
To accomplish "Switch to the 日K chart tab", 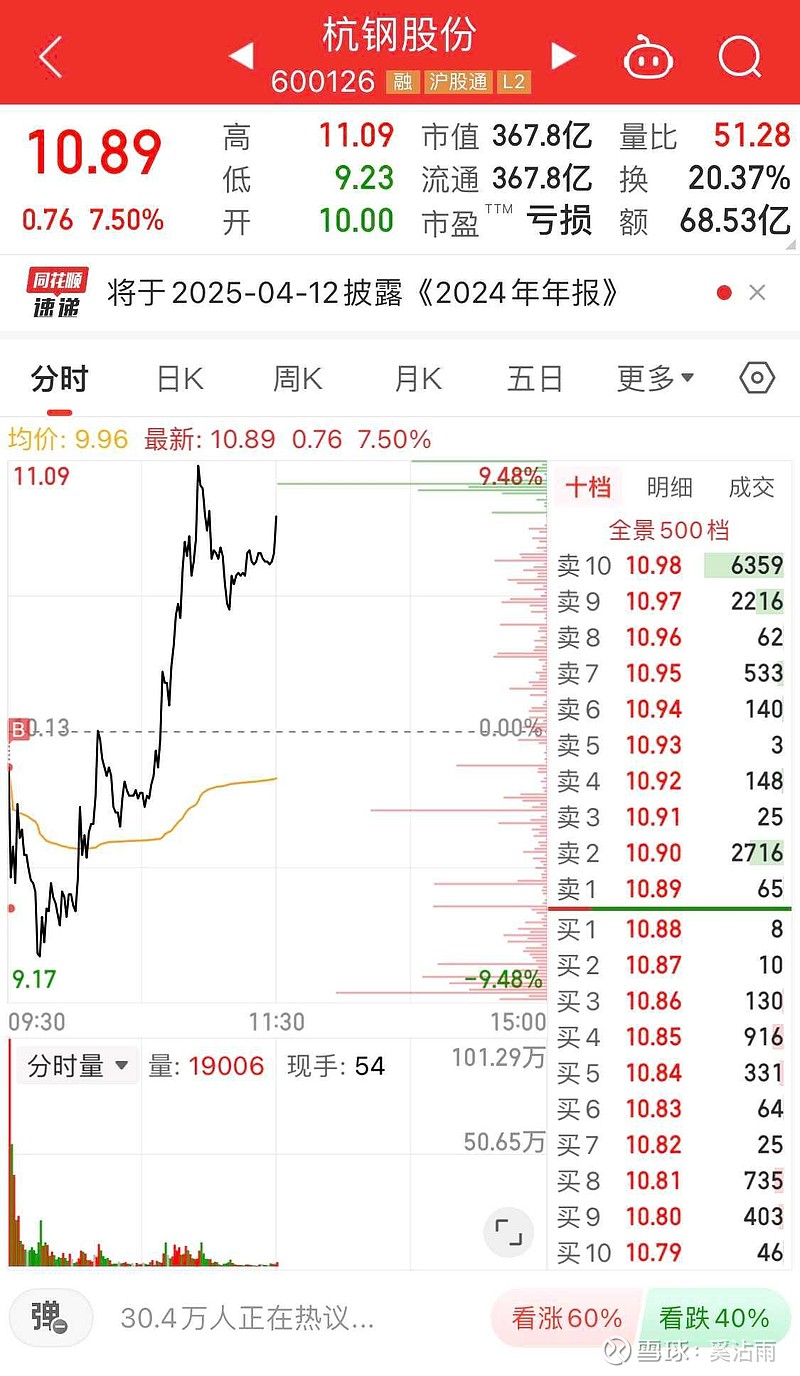I will click(180, 379).
